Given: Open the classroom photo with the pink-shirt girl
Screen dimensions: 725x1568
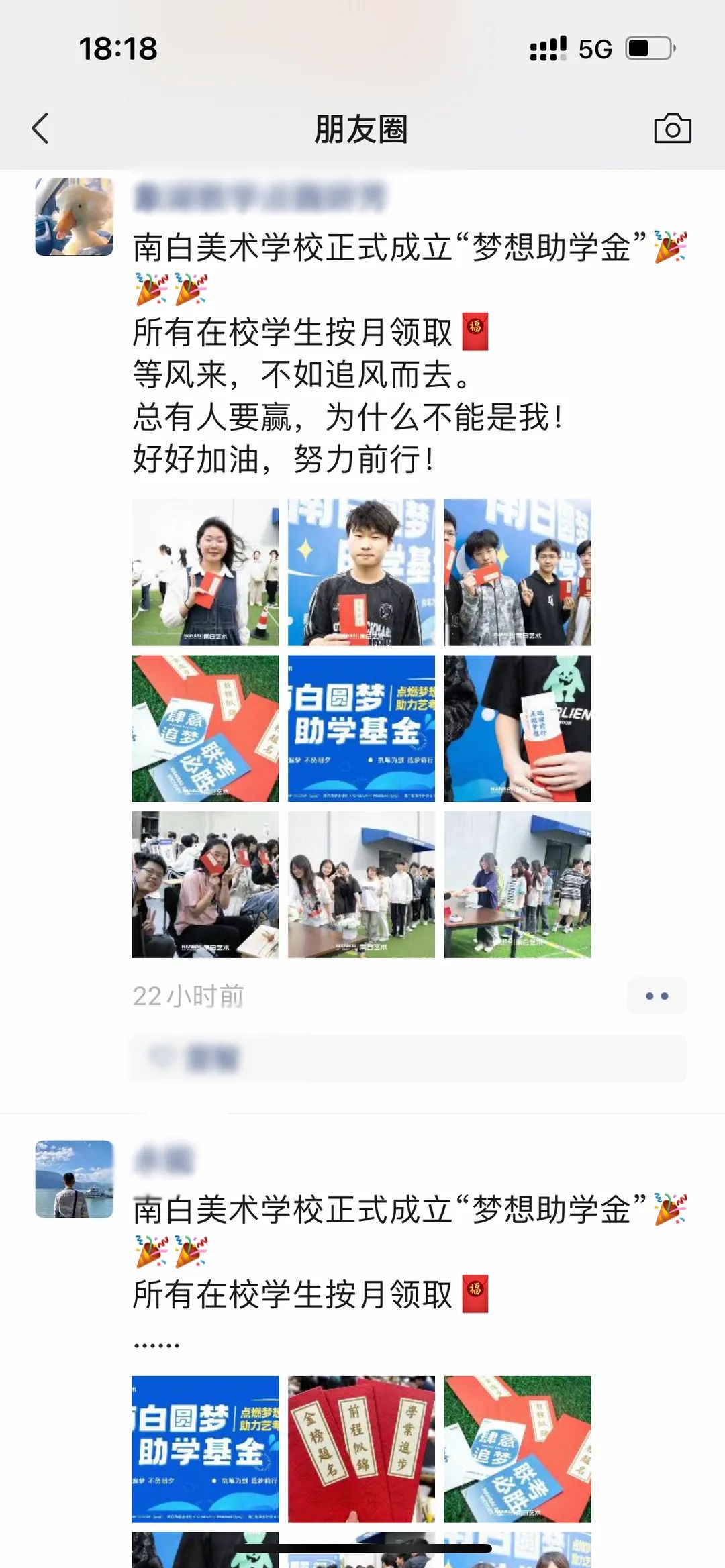Looking at the screenshot, I should pos(205,884).
